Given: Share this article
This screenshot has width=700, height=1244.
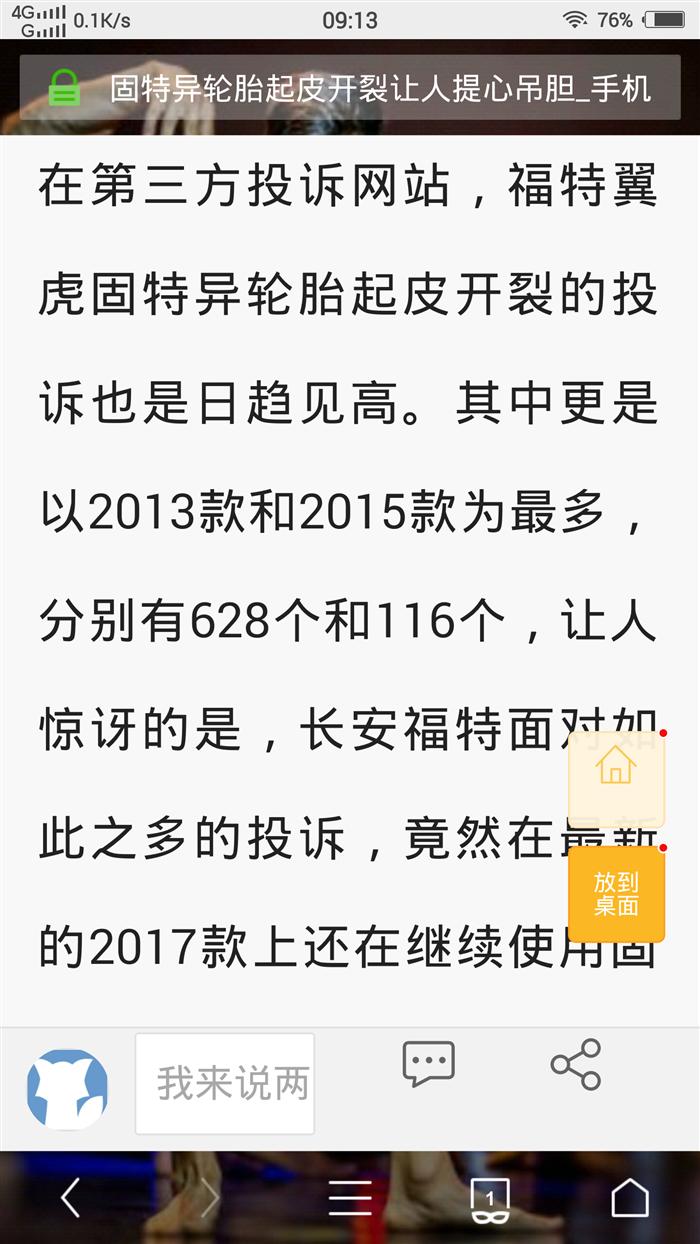Looking at the screenshot, I should click(576, 1064).
